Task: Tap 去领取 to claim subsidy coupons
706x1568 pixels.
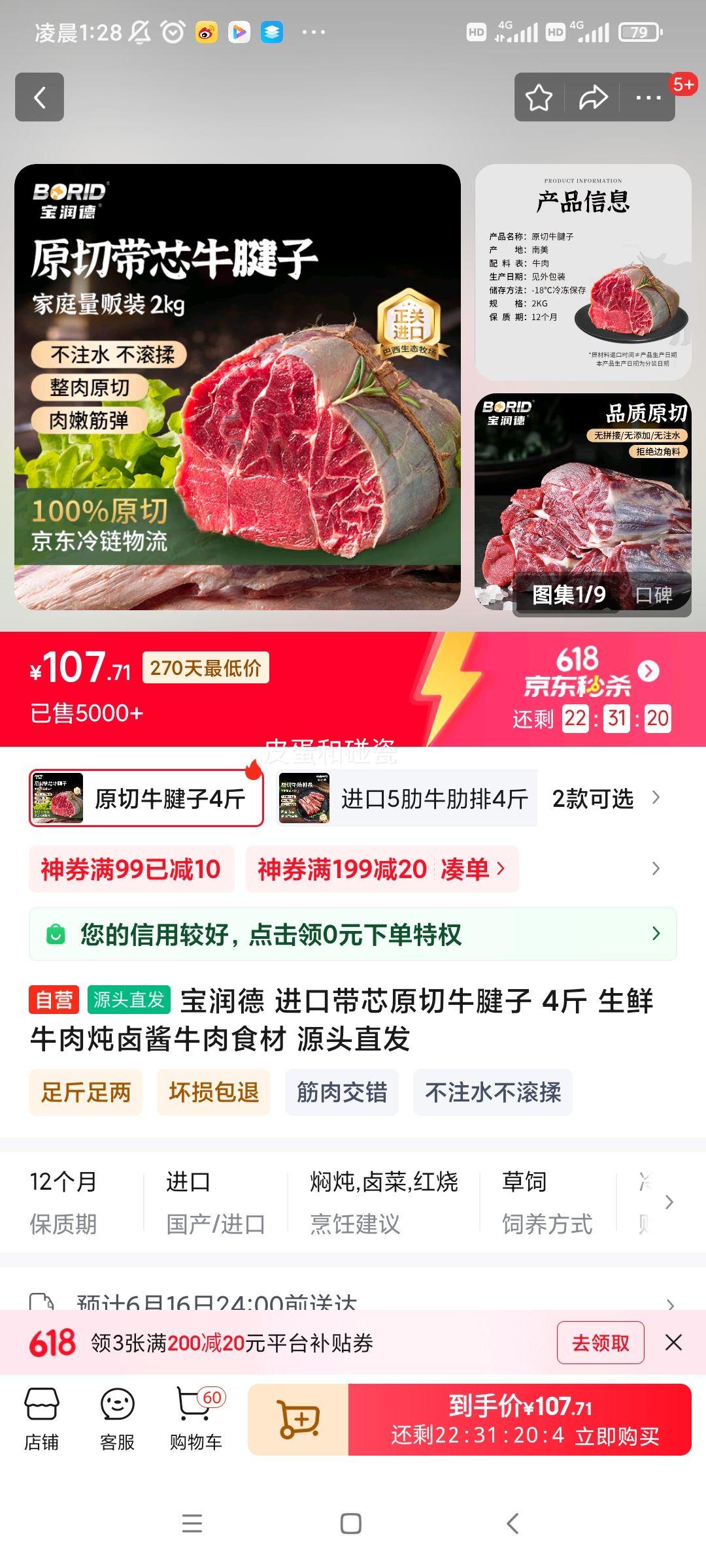Action: pos(600,1343)
